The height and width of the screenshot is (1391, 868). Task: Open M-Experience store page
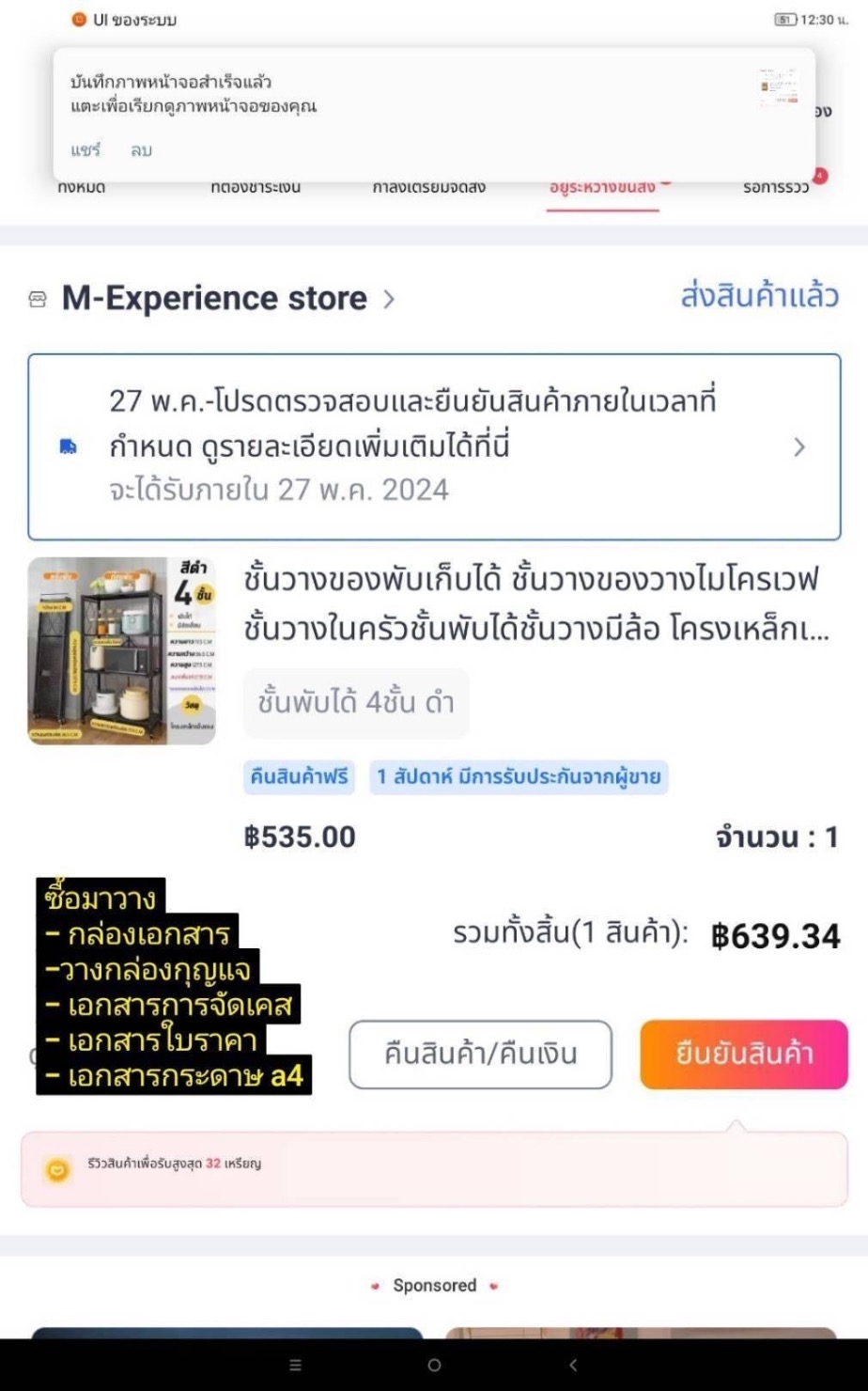pos(214,299)
